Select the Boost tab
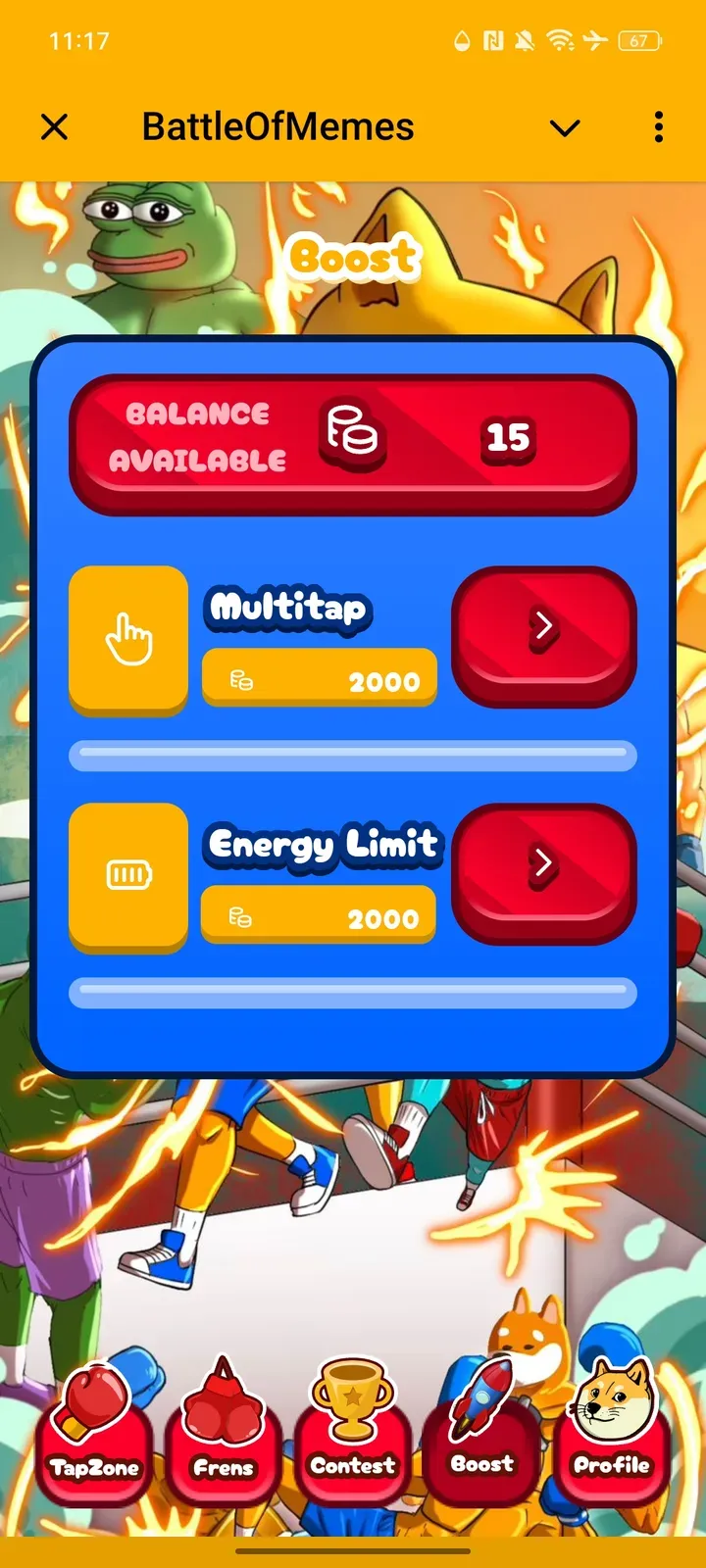This screenshot has width=706, height=1568. point(481,1439)
